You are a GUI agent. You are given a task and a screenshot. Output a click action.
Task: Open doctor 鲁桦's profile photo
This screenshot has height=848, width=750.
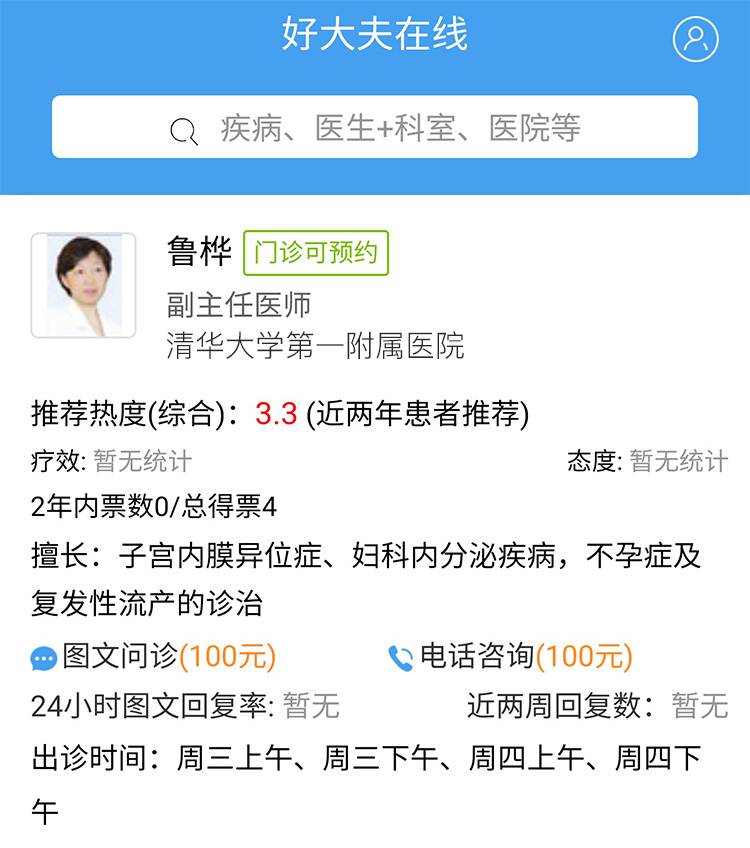(x=83, y=285)
